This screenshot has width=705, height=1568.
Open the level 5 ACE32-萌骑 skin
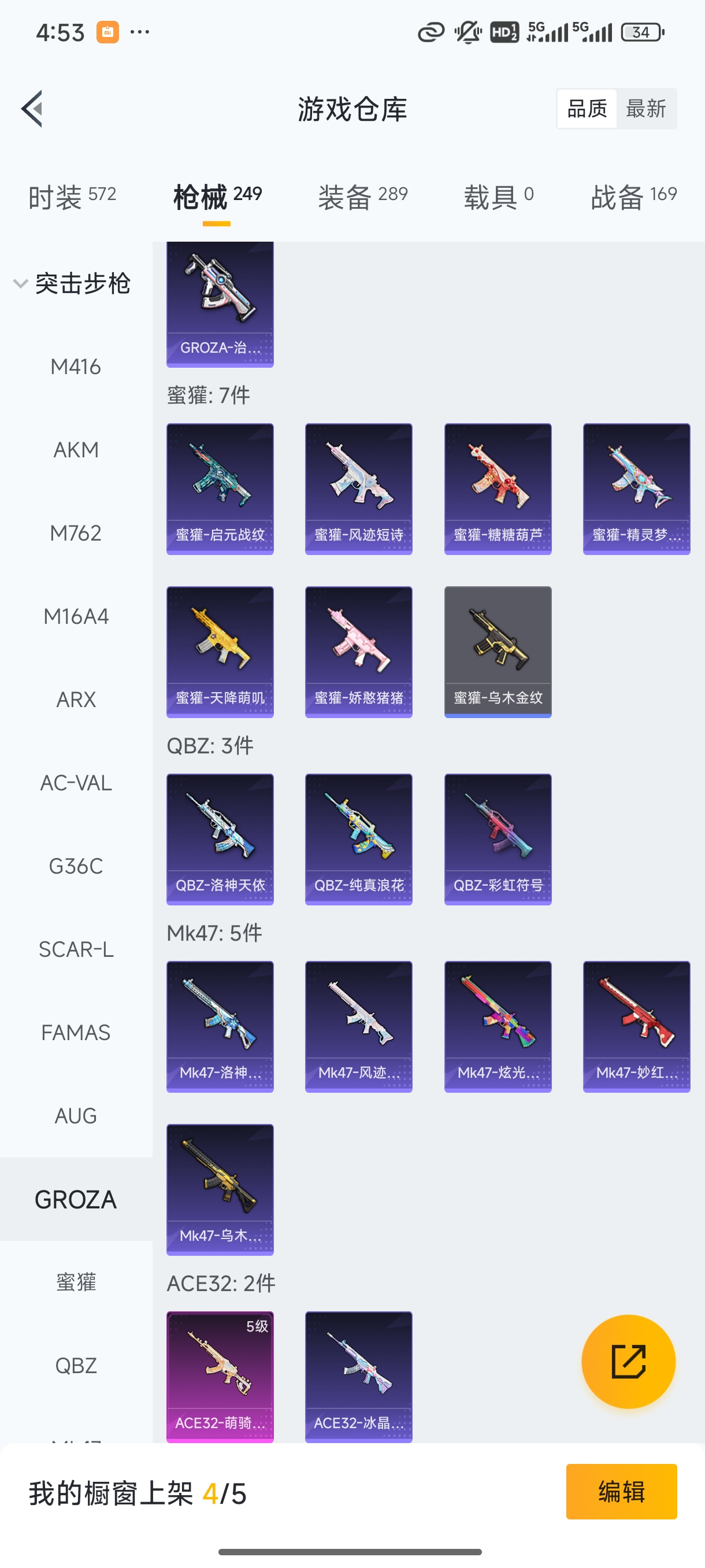[220, 1377]
